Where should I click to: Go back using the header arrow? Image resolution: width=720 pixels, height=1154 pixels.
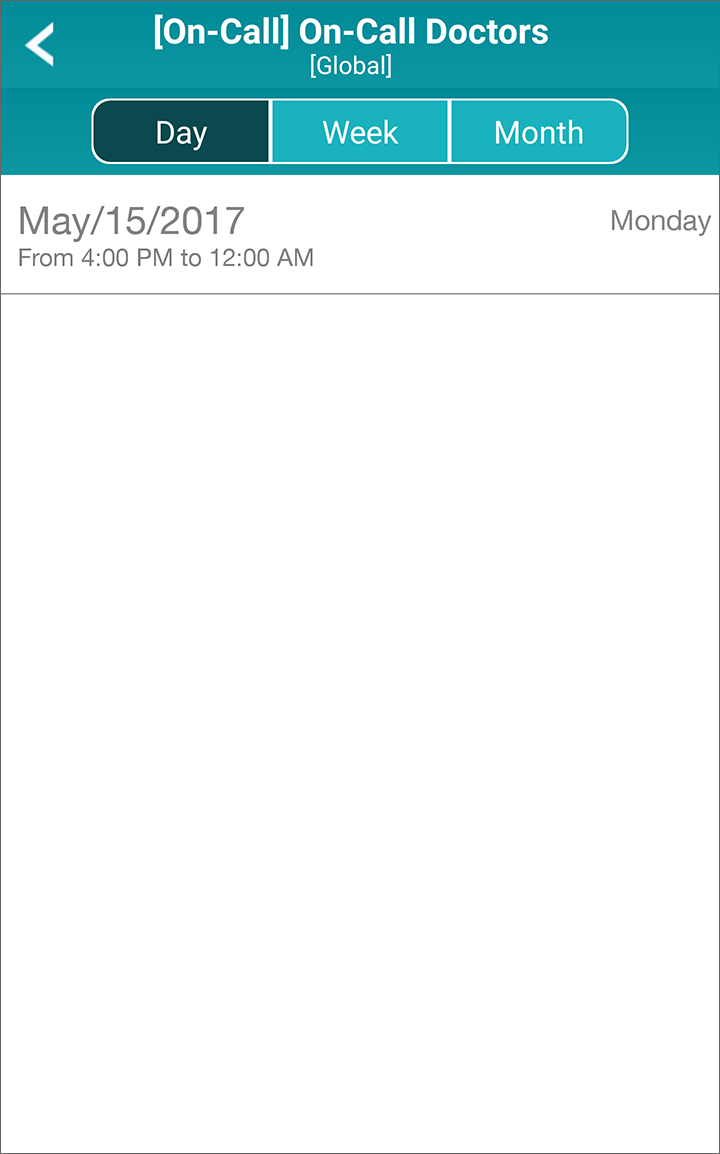(39, 44)
